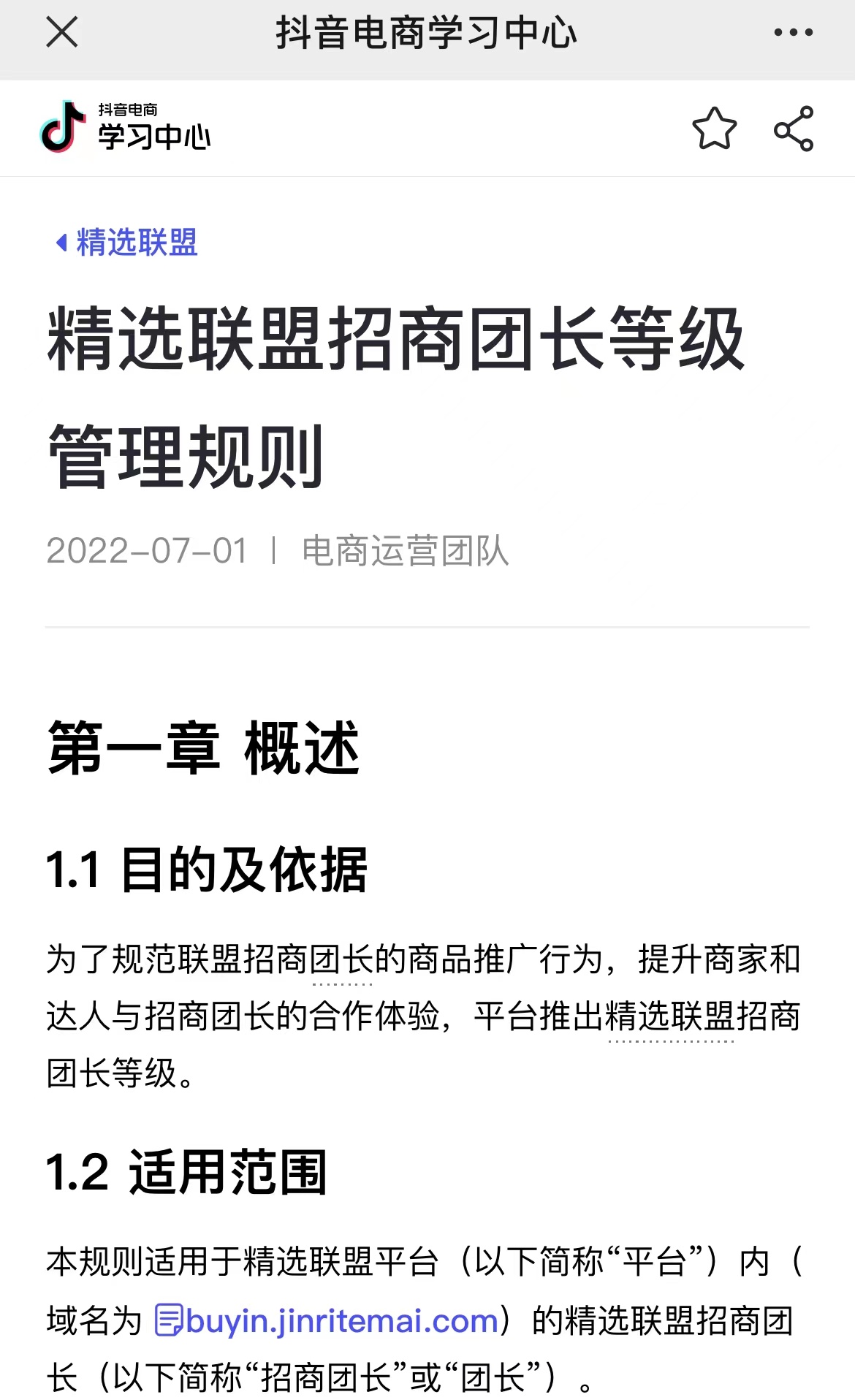The height and width of the screenshot is (1400, 855).
Task: Close the 抖音电商学习中心 page
Action: 62,32
